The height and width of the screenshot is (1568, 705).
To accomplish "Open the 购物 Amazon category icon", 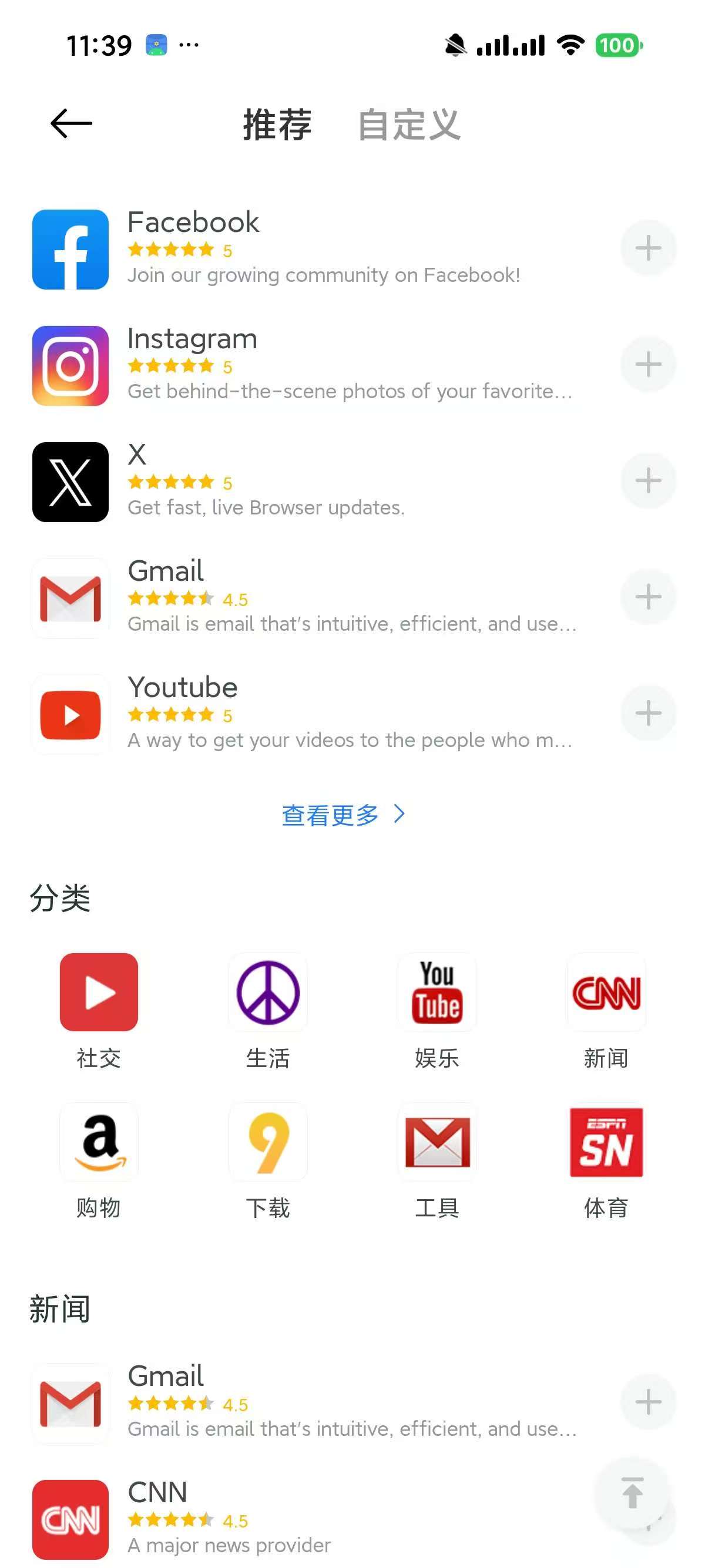I will pos(99,1142).
